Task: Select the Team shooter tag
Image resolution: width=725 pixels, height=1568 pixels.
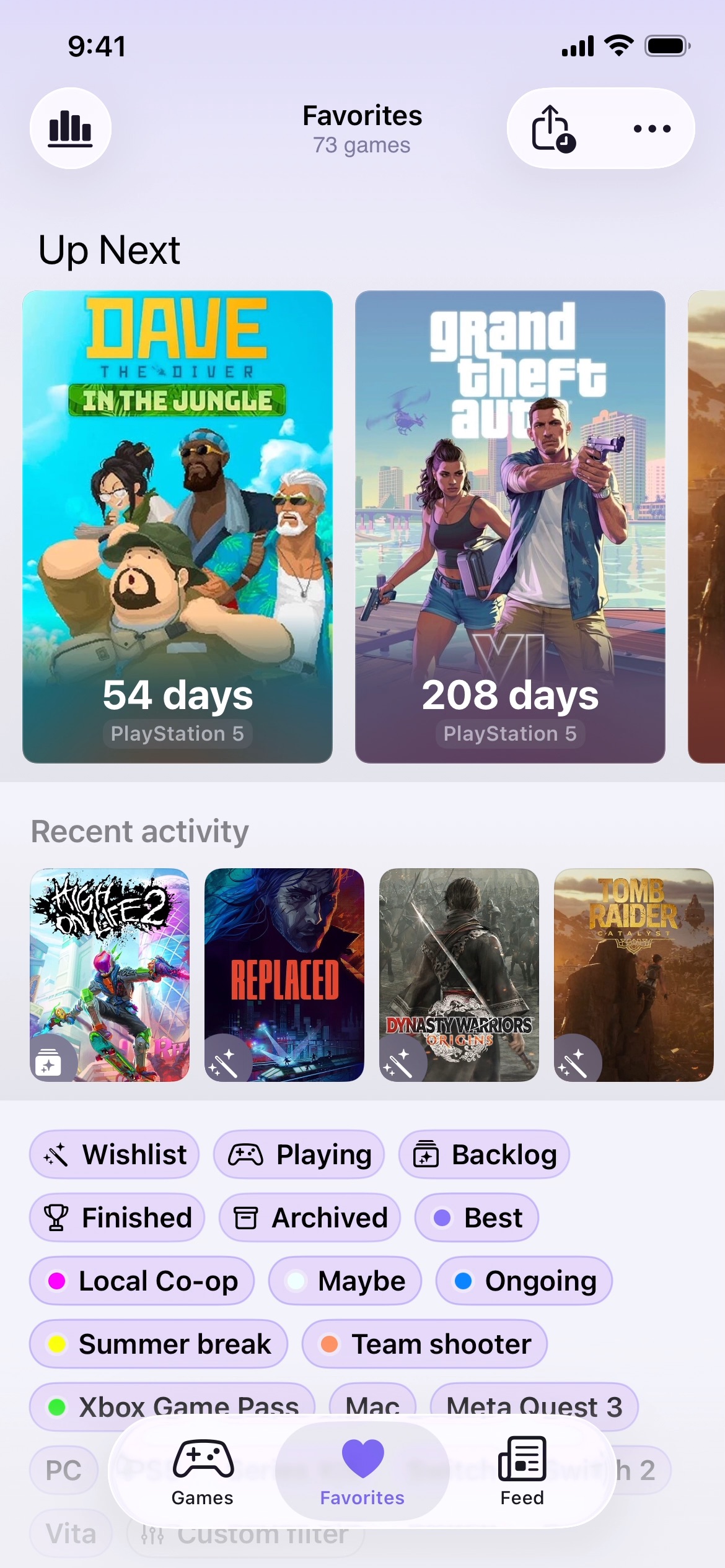Action: pos(424,1344)
